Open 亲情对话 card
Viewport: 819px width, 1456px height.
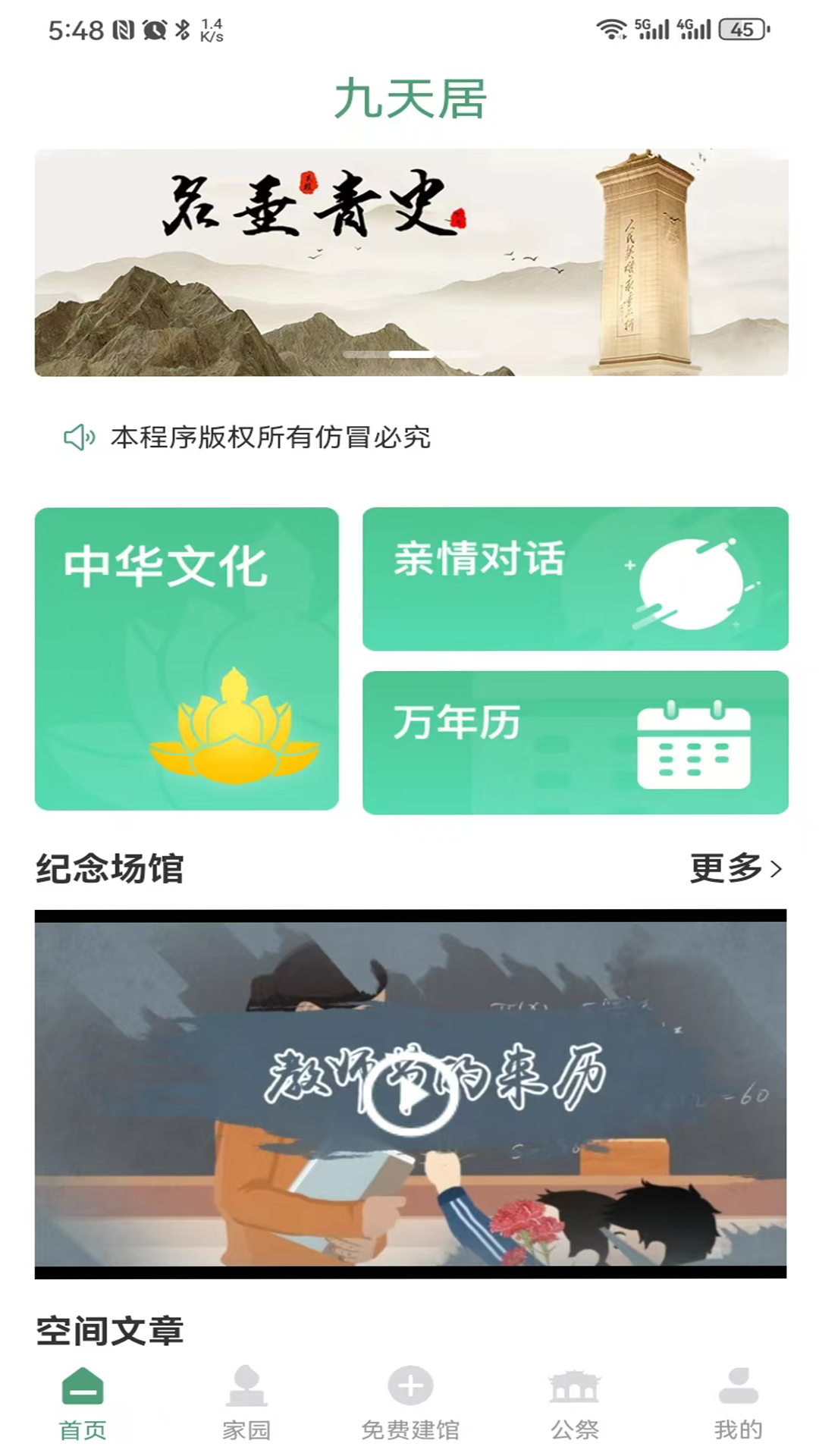click(576, 579)
